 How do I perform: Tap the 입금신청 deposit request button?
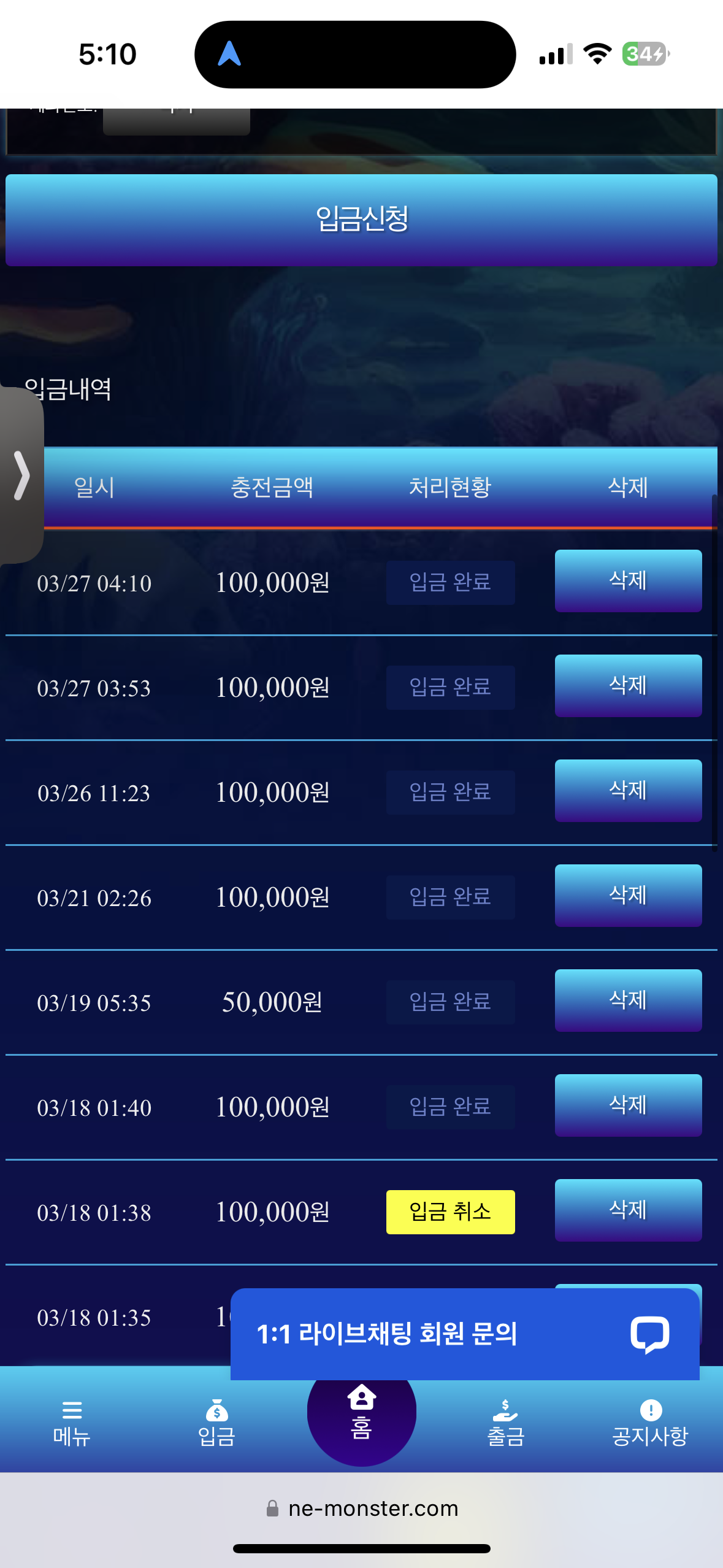(361, 220)
